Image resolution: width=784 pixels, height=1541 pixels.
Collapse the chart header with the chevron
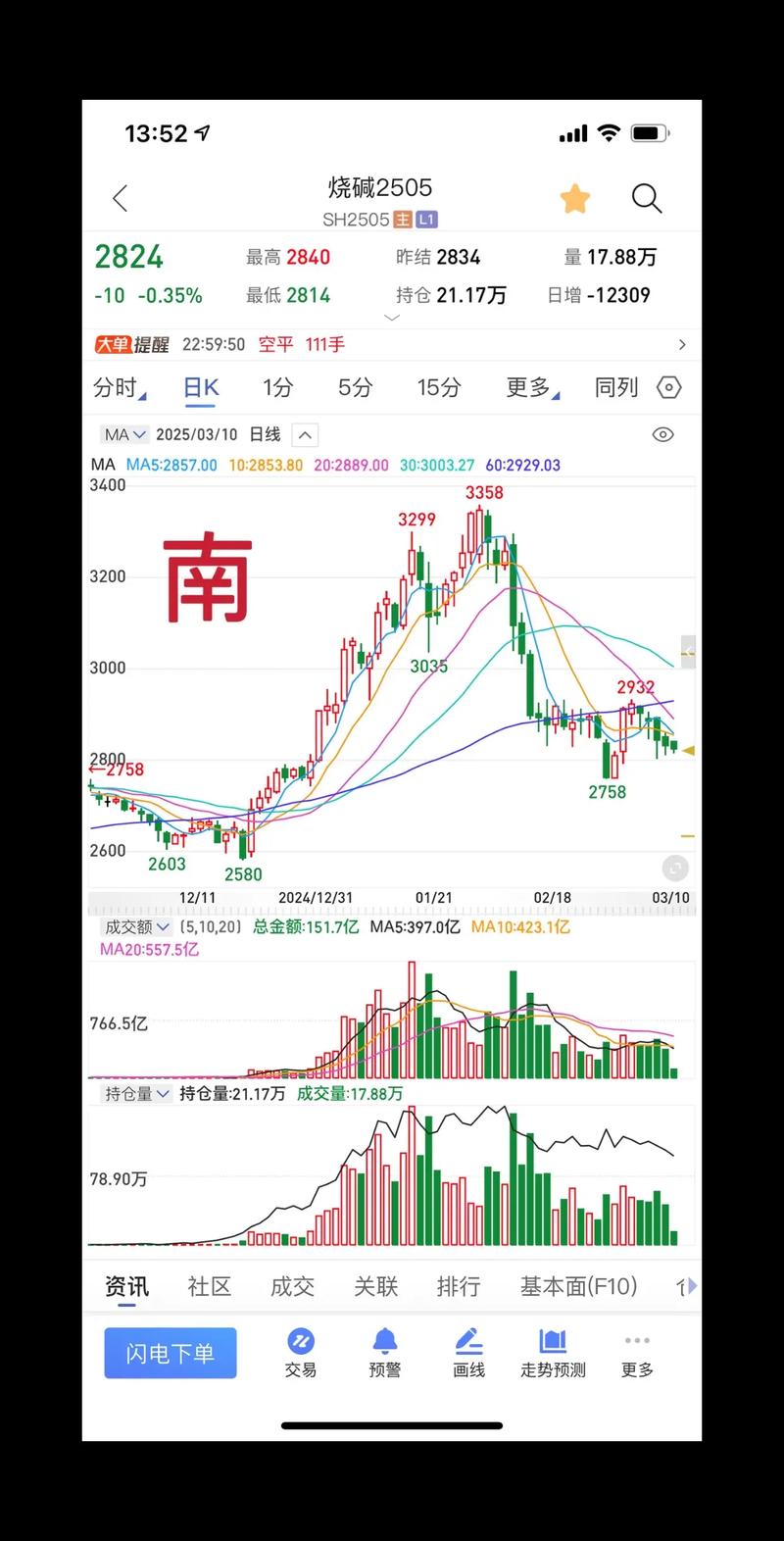tap(304, 434)
